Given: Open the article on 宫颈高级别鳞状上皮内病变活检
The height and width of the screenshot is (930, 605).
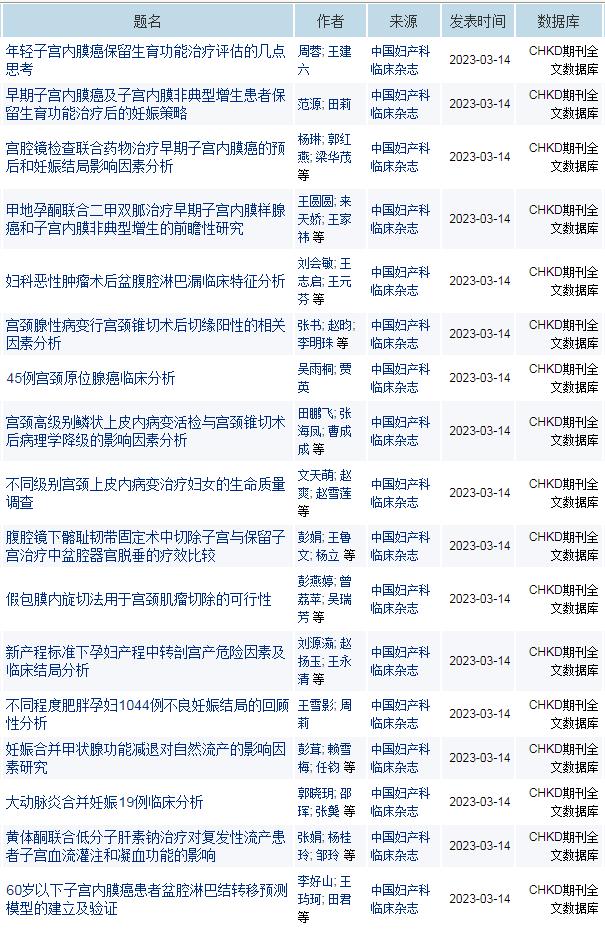Looking at the screenshot, I should pos(146,430).
